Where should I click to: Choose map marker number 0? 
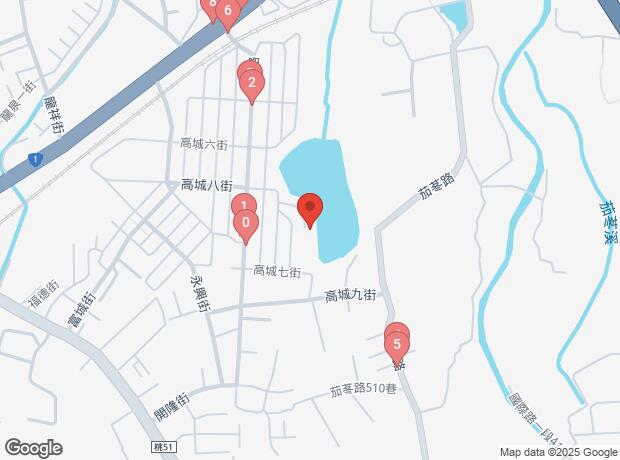[x=245, y=223]
